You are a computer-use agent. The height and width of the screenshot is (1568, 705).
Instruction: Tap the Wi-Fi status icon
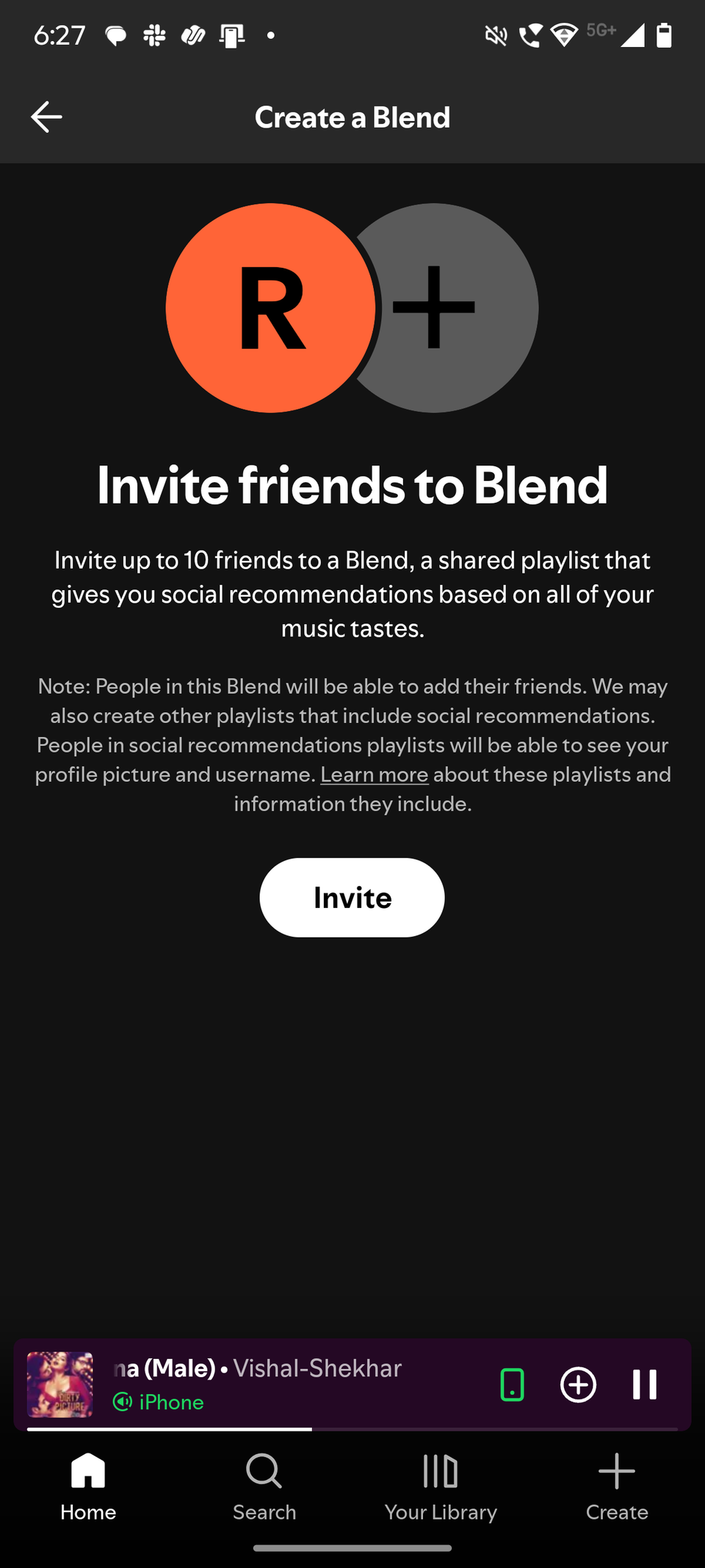tap(563, 35)
